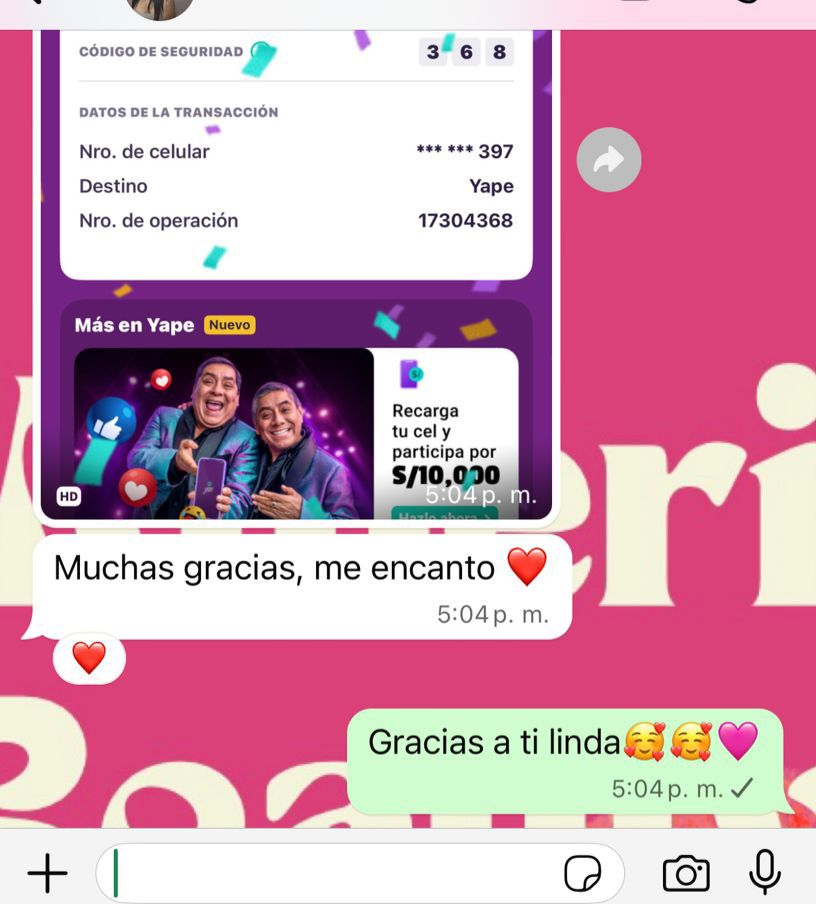
Task: Forward the Yape receipt image
Action: [608, 160]
